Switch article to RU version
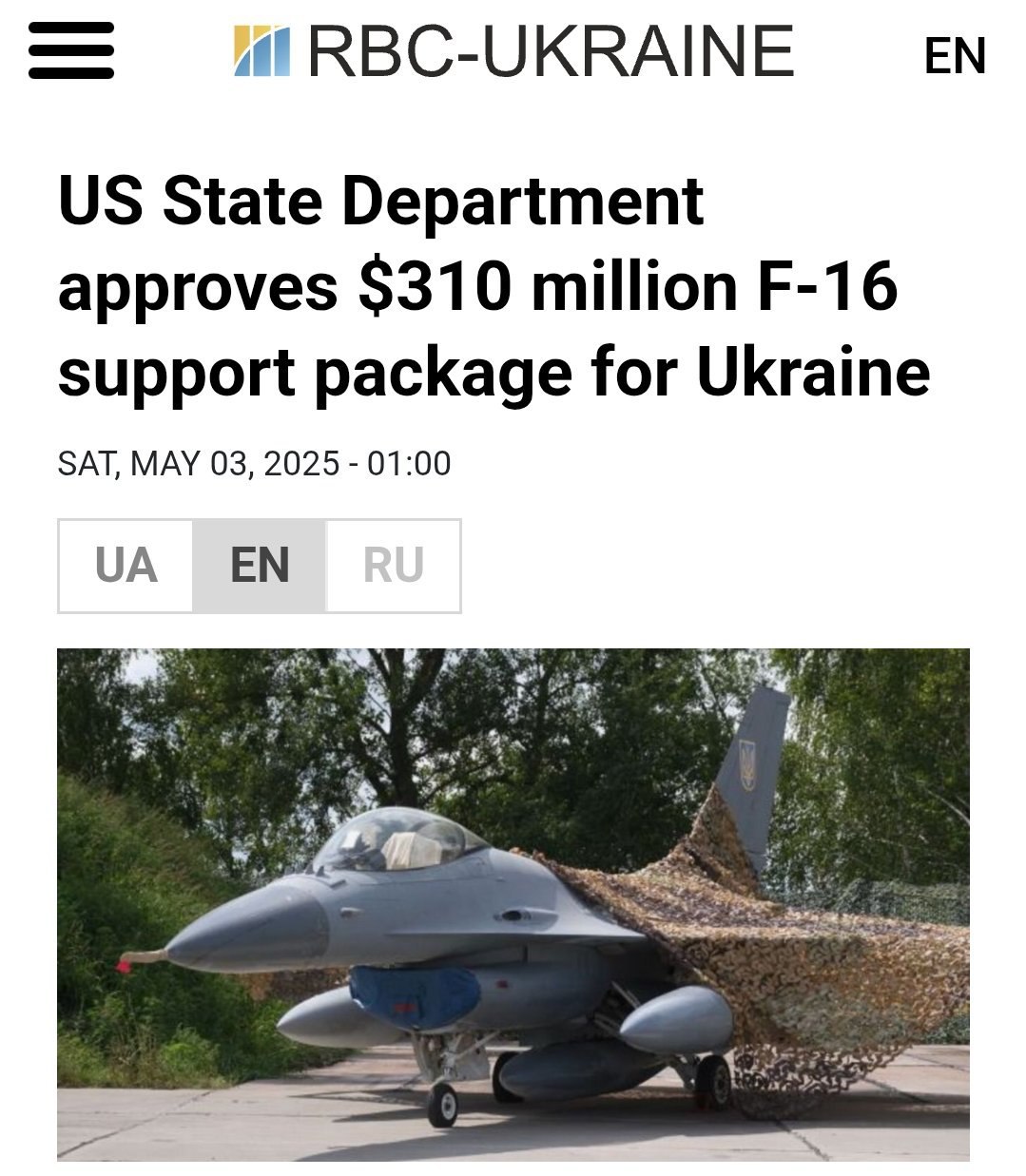 (x=393, y=566)
